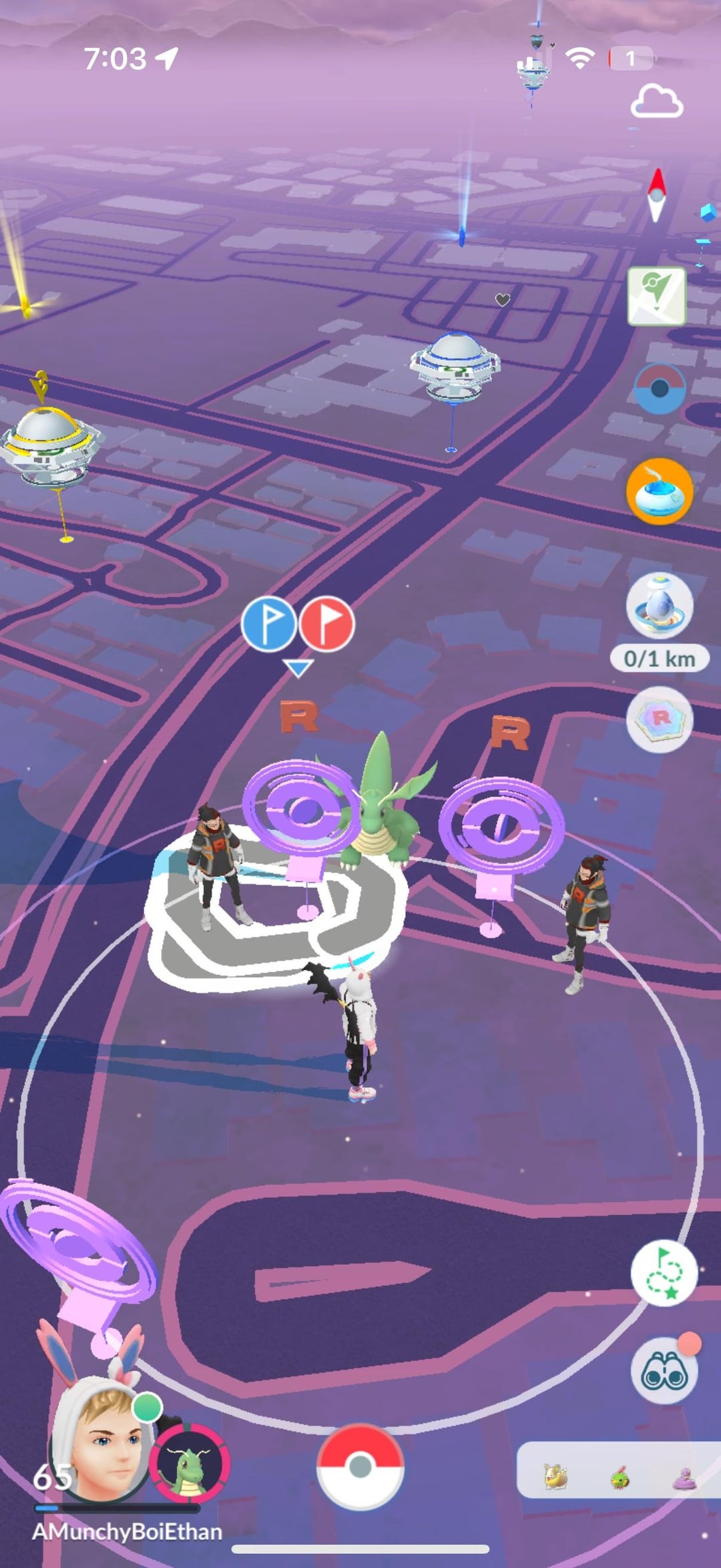Tap the blue Poké Ball side icon
721x1568 pixels.
tap(659, 388)
